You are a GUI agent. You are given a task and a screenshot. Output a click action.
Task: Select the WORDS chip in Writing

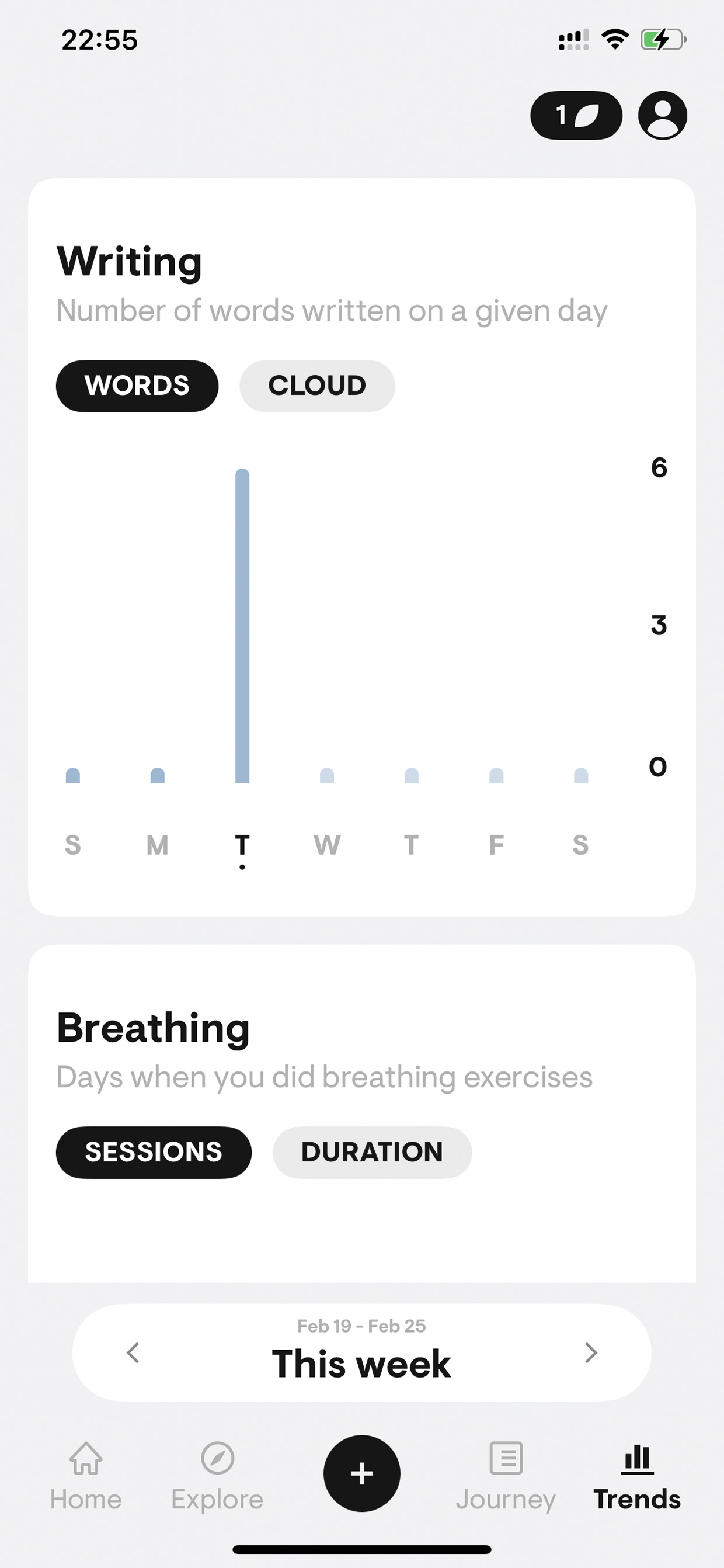click(x=137, y=386)
